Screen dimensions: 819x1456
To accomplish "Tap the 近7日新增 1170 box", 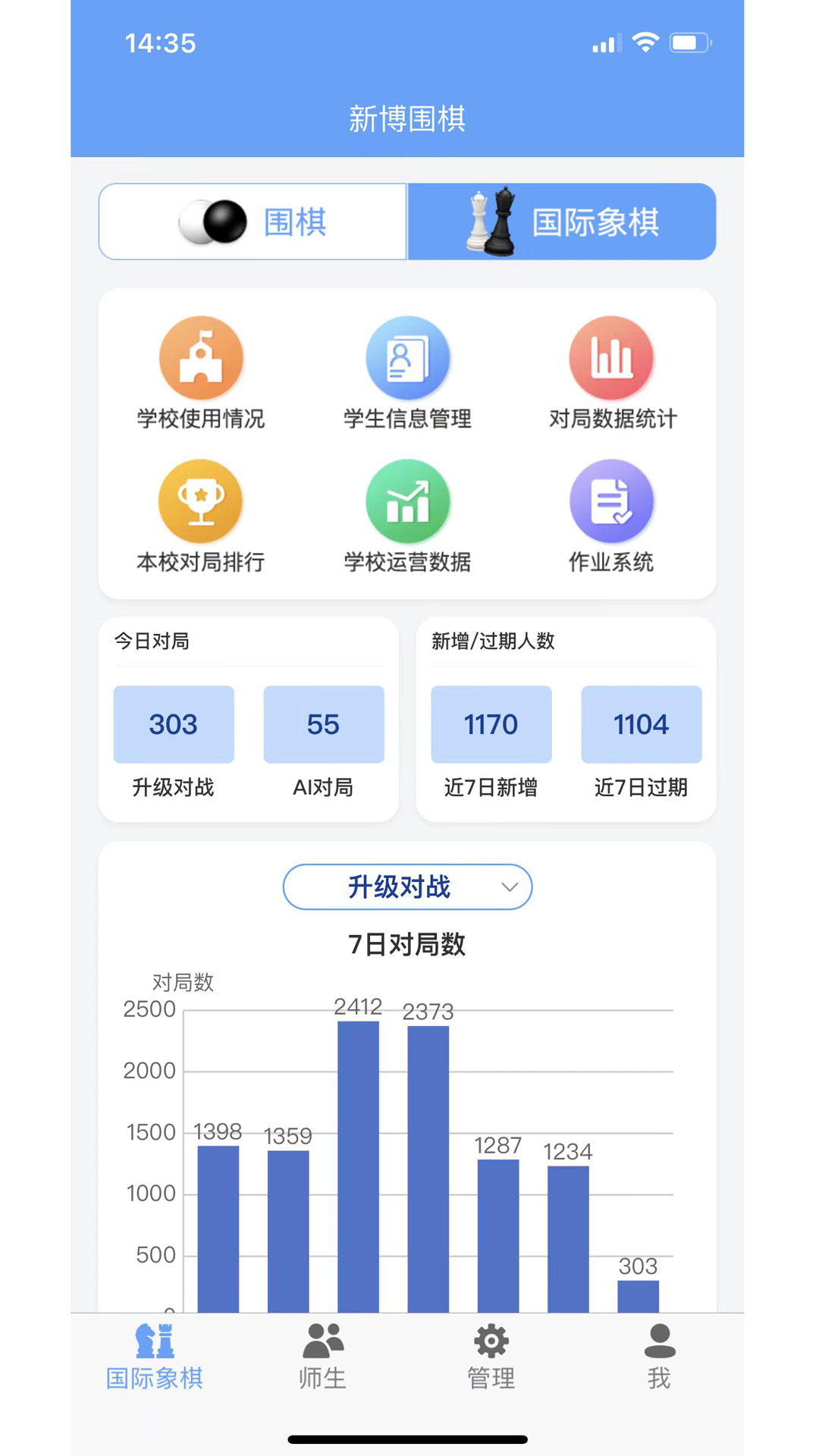I will tap(491, 724).
